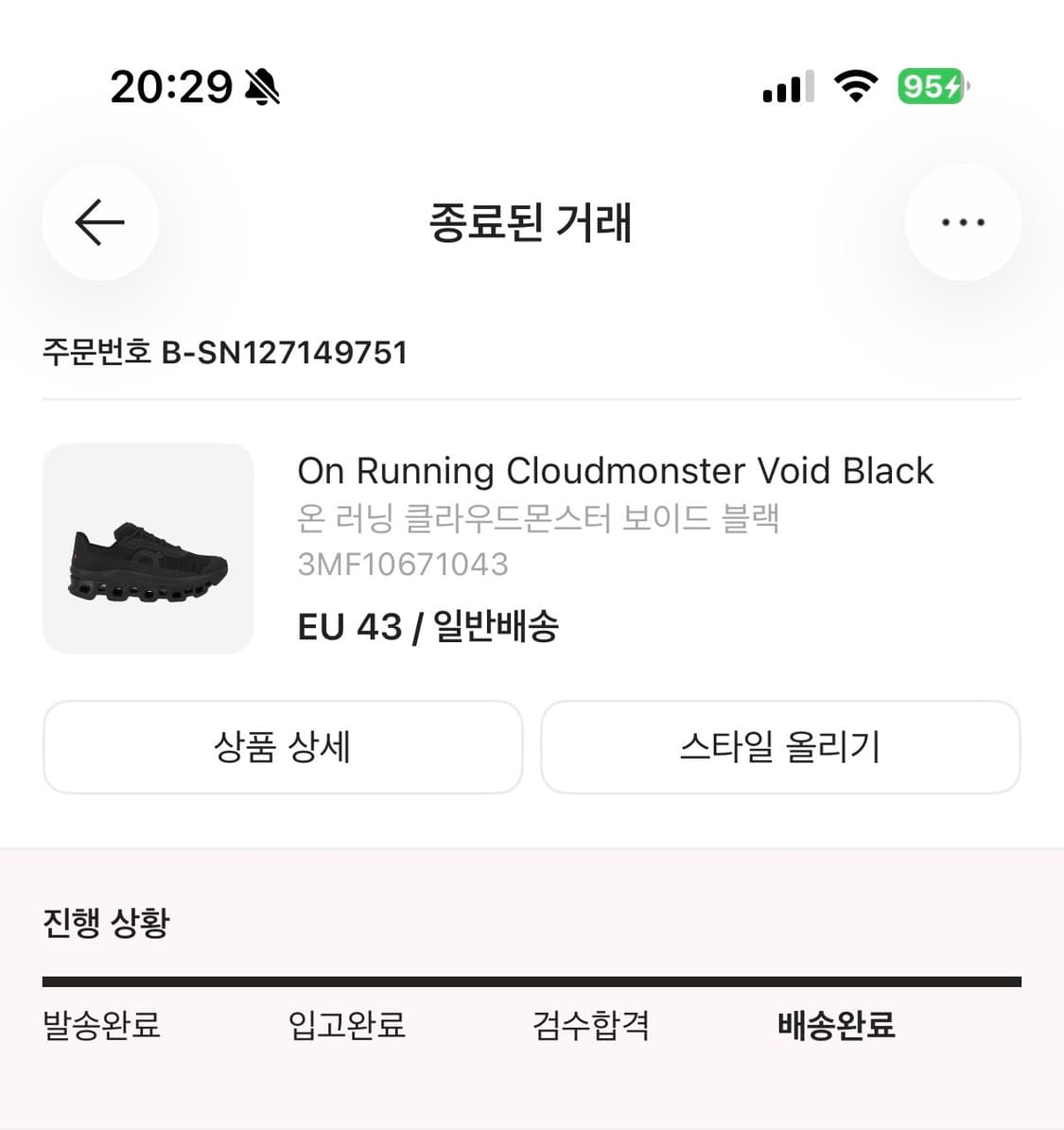Tap the 95% battery charging indicator
Screen dimensions: 1064x1130
[932, 86]
